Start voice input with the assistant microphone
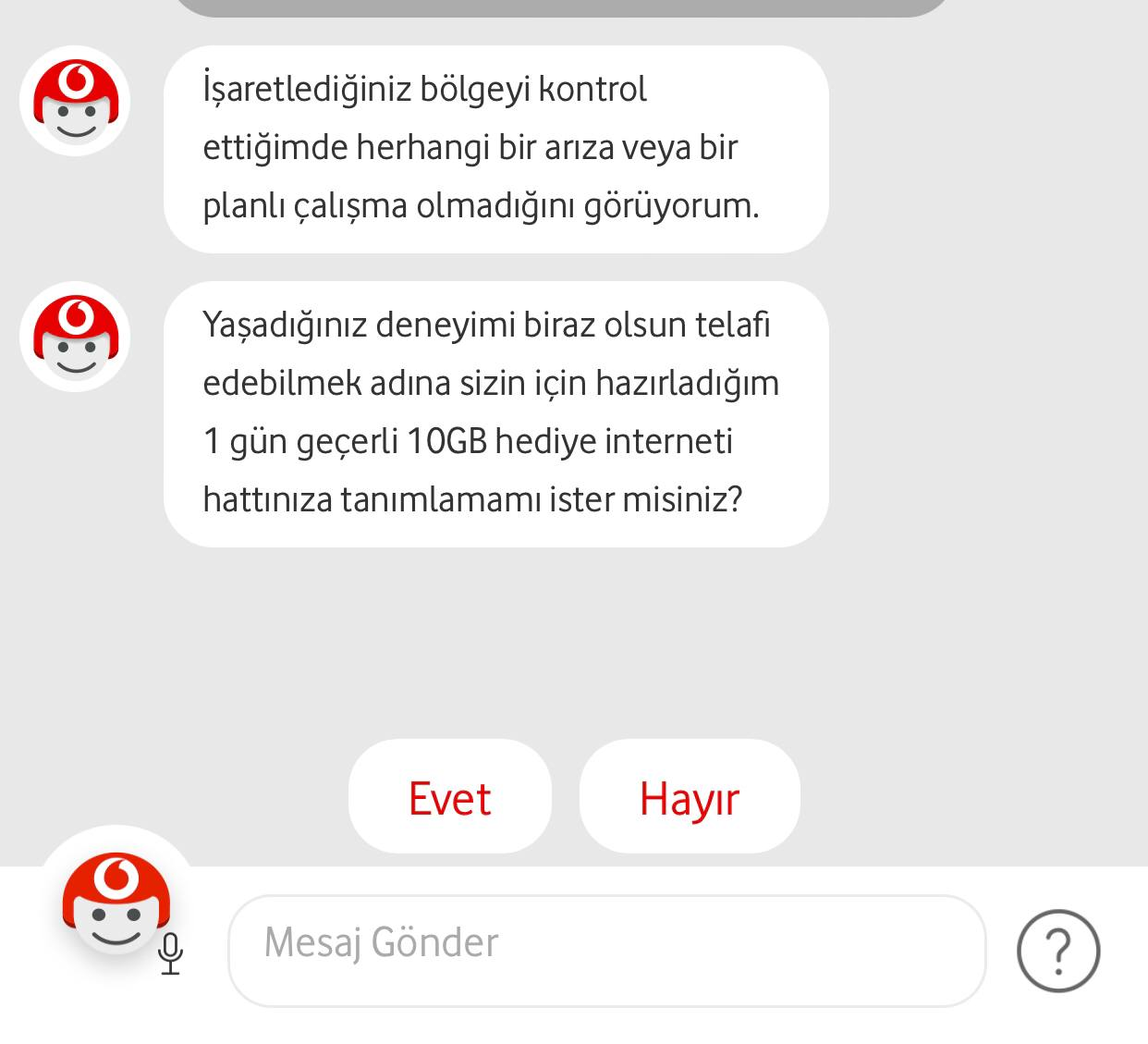This screenshot has width=1148, height=1044. pyautogui.click(x=169, y=952)
